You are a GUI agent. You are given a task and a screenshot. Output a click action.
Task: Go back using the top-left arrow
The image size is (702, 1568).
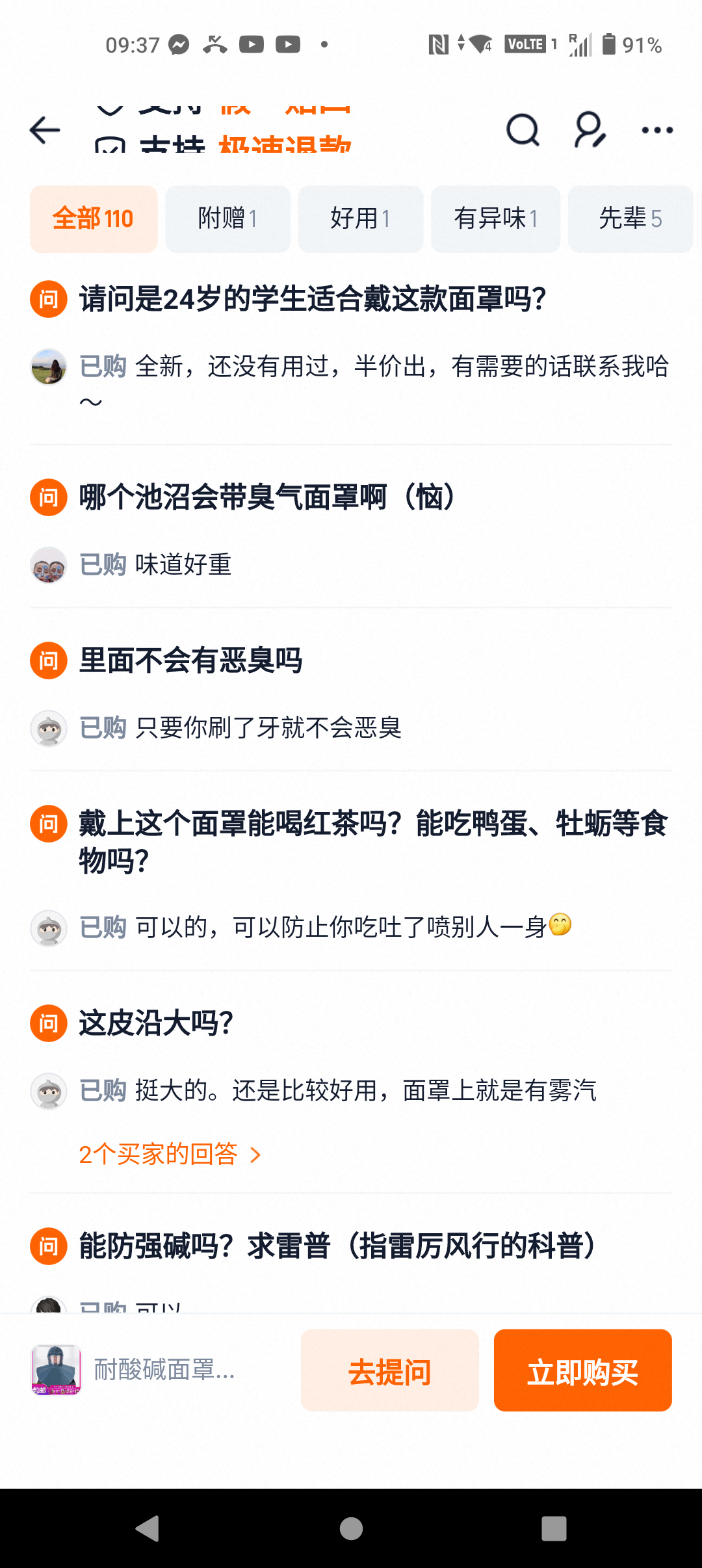click(x=45, y=130)
